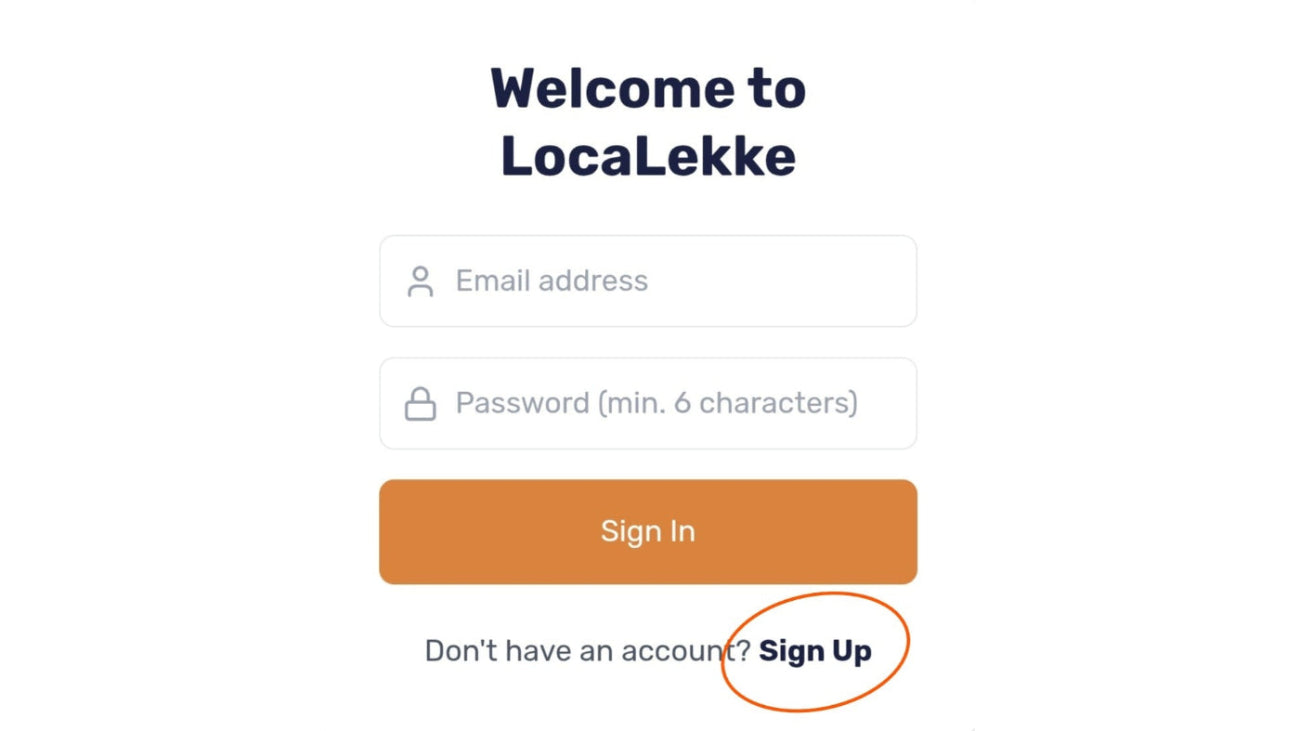Tap the Password input field
Image resolution: width=1300 pixels, height=731 pixels.
click(x=648, y=403)
